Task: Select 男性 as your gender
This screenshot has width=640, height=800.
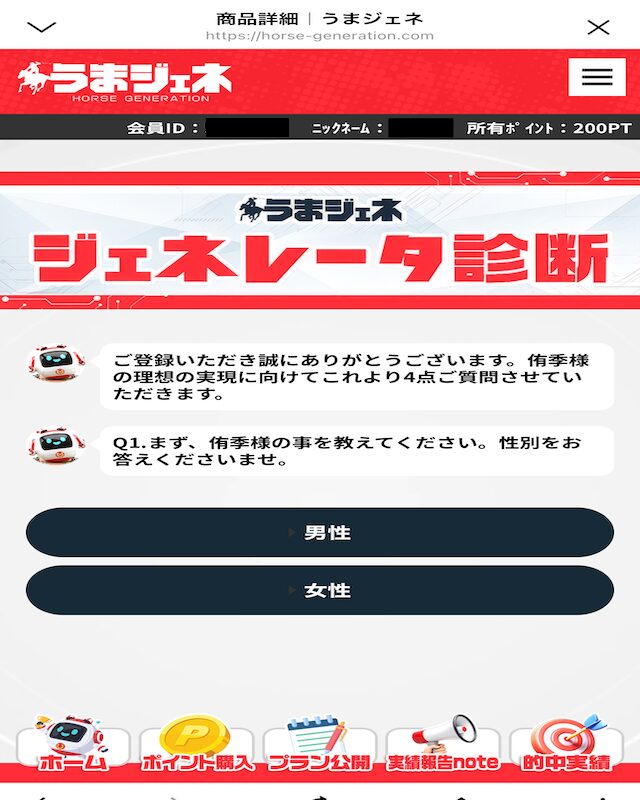Action: (x=320, y=532)
